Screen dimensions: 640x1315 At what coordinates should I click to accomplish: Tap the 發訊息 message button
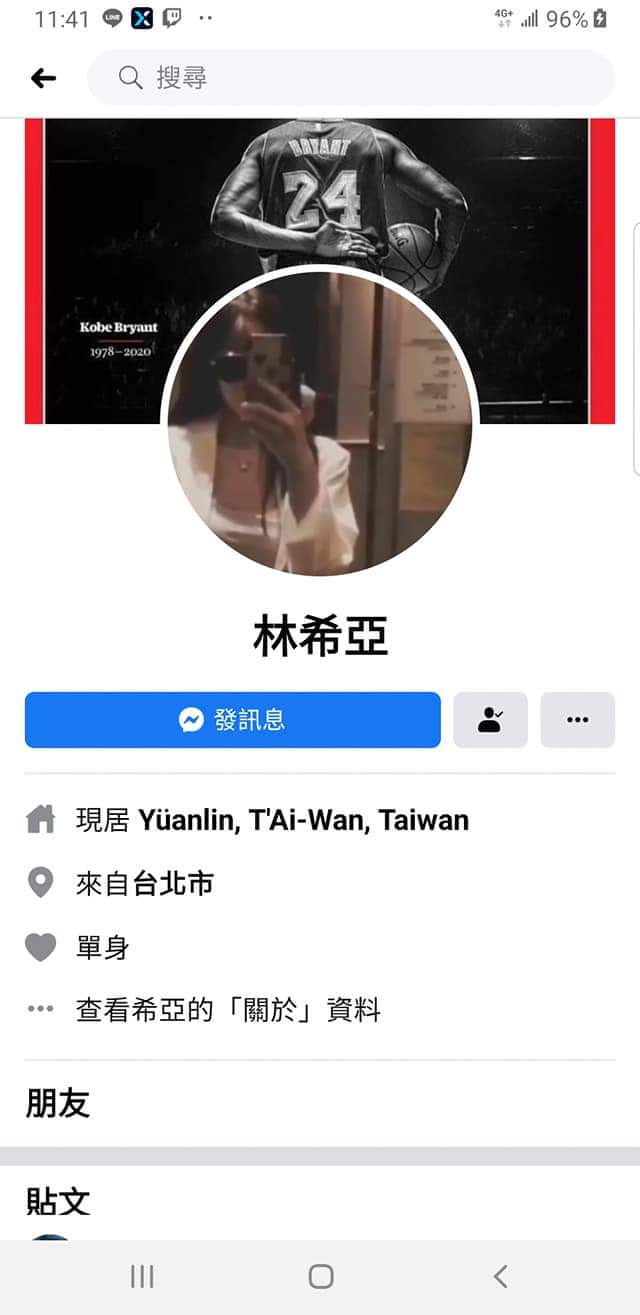pyautogui.click(x=232, y=720)
